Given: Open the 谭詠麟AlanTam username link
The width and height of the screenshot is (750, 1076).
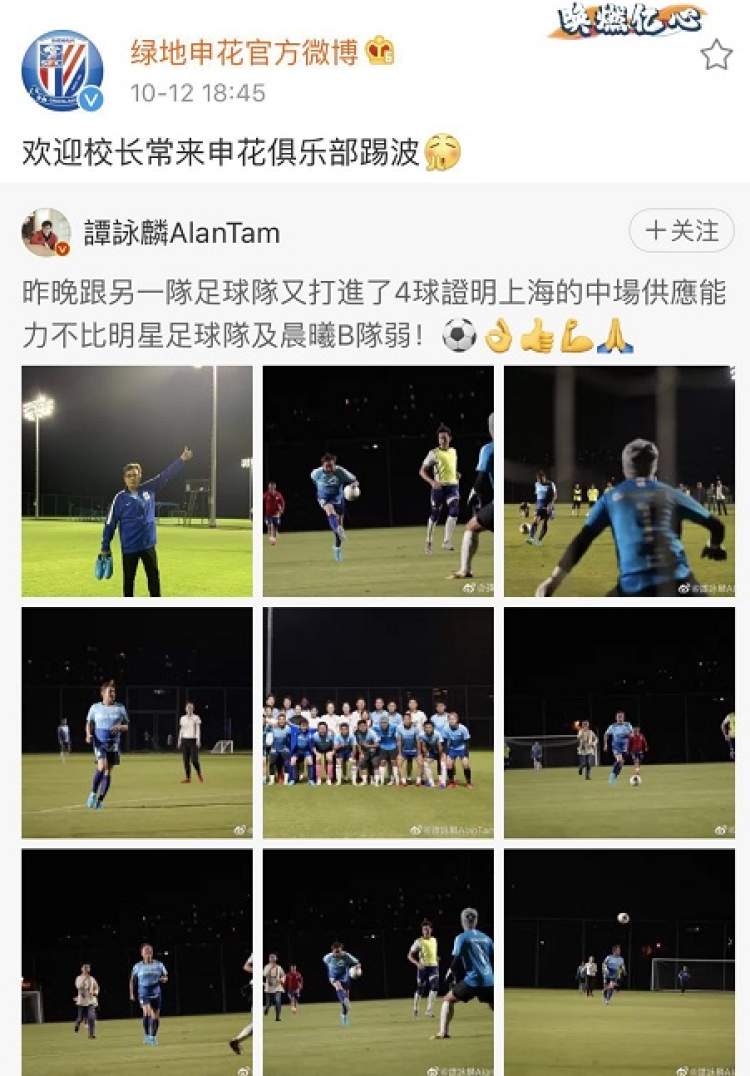Looking at the screenshot, I should [182, 233].
